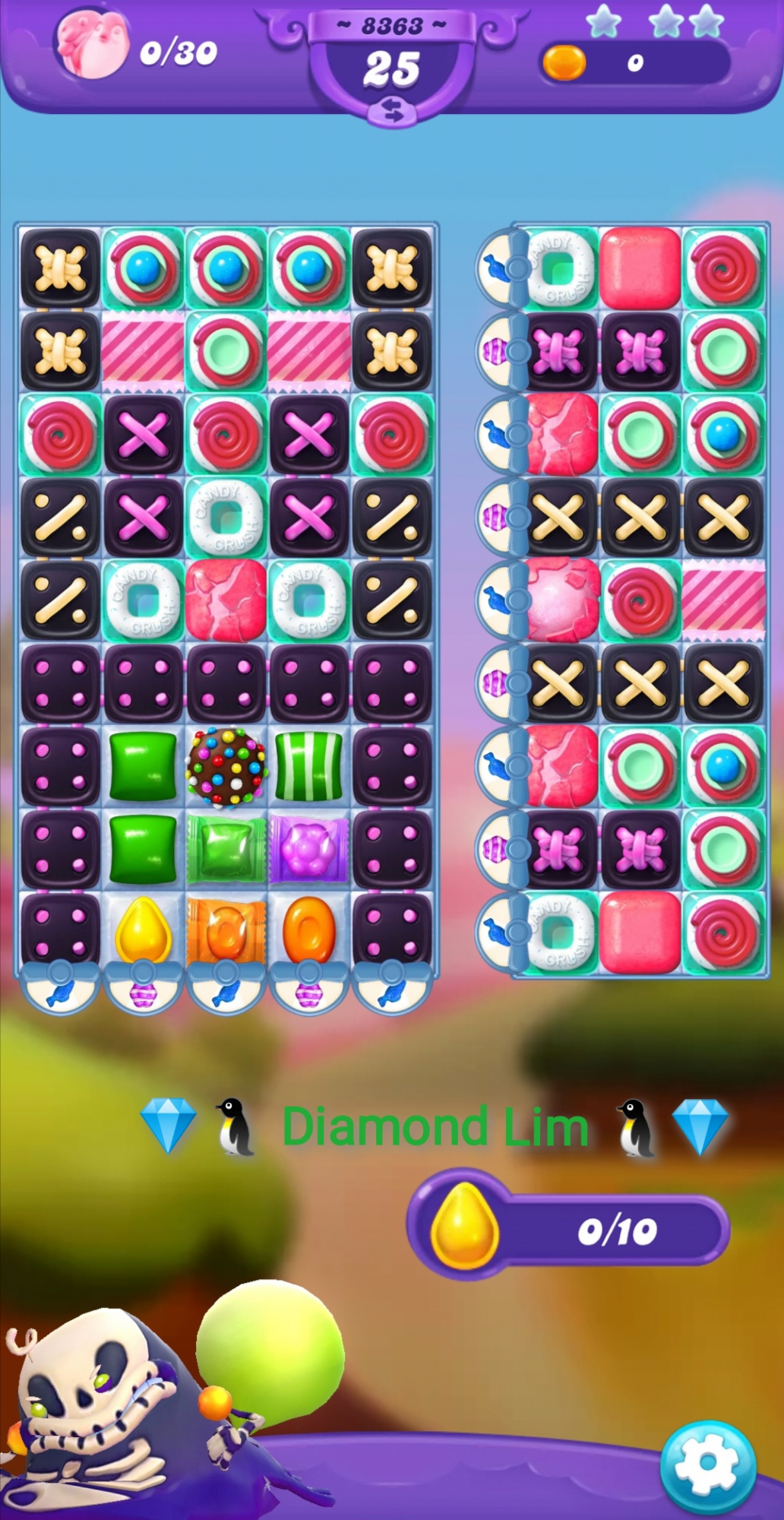Viewport: 784px width, 1520px height.
Task: Select the green striped candy
Action: tap(308, 766)
